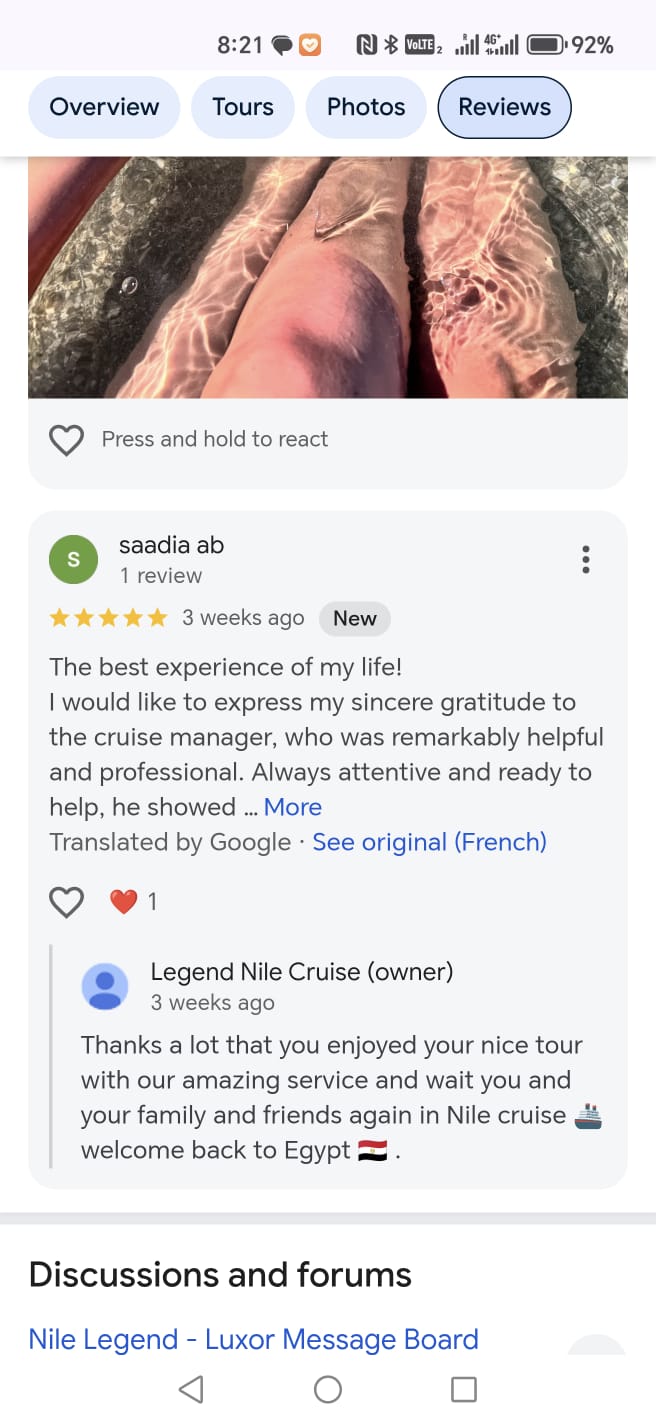See the original French review
Screen dimensions: 656x1424
[429, 842]
